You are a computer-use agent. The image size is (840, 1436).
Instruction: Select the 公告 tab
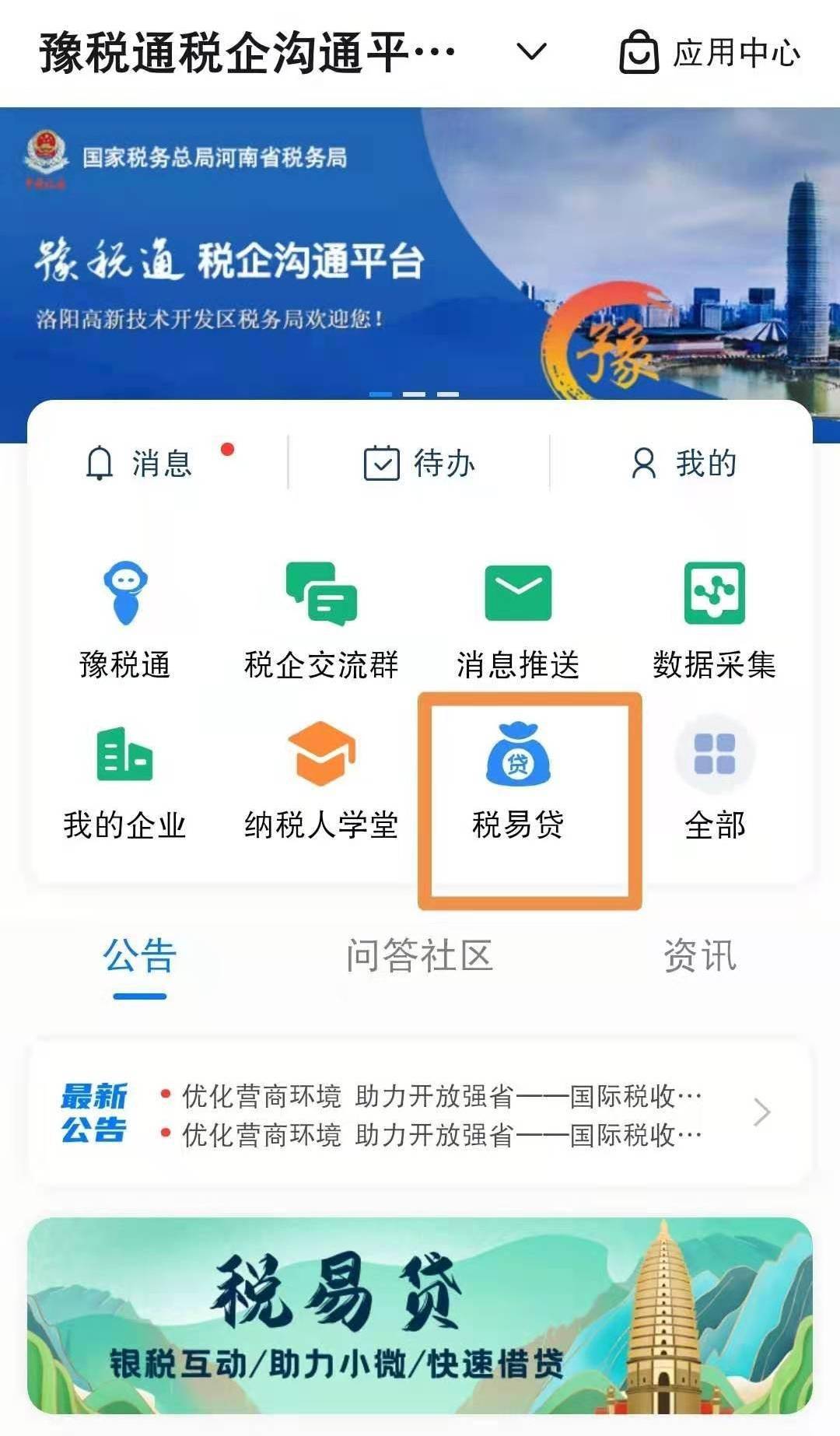140,956
